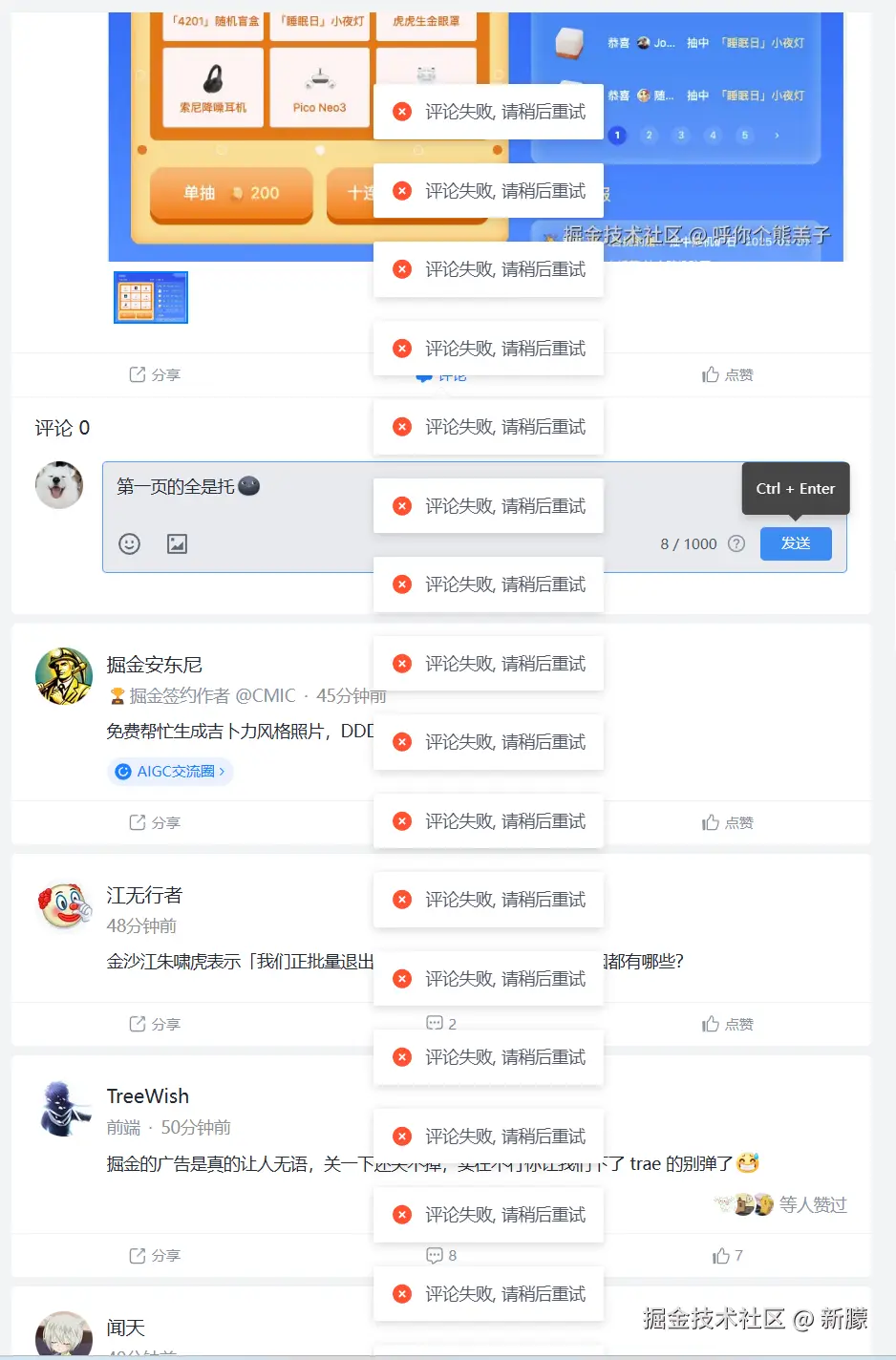The image size is (896, 1360).
Task: Open the emoji picker in comment box
Action: (129, 543)
